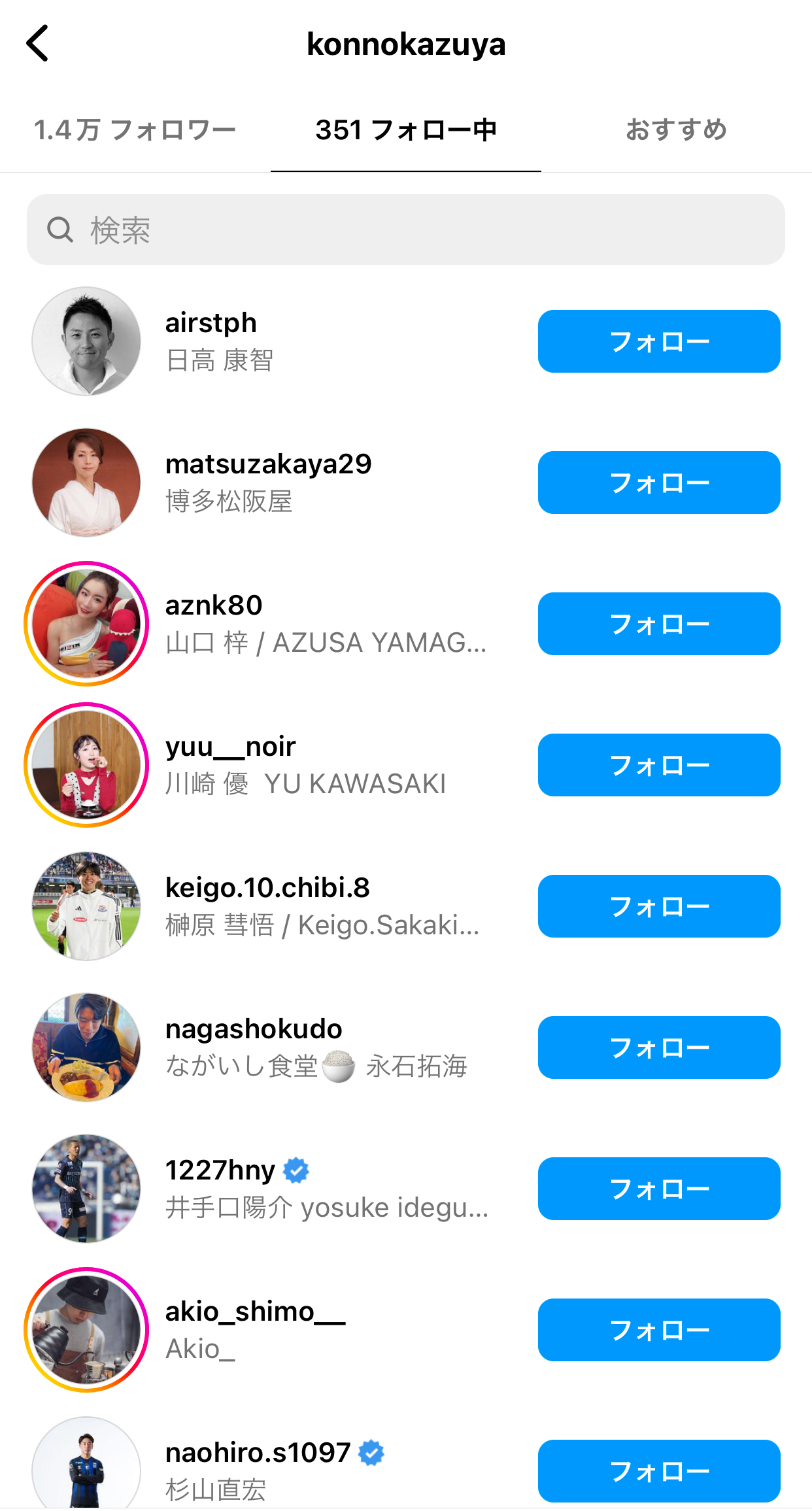812x1511 pixels.
Task: Follow verified account 1227hny
Action: pyautogui.click(x=658, y=1189)
